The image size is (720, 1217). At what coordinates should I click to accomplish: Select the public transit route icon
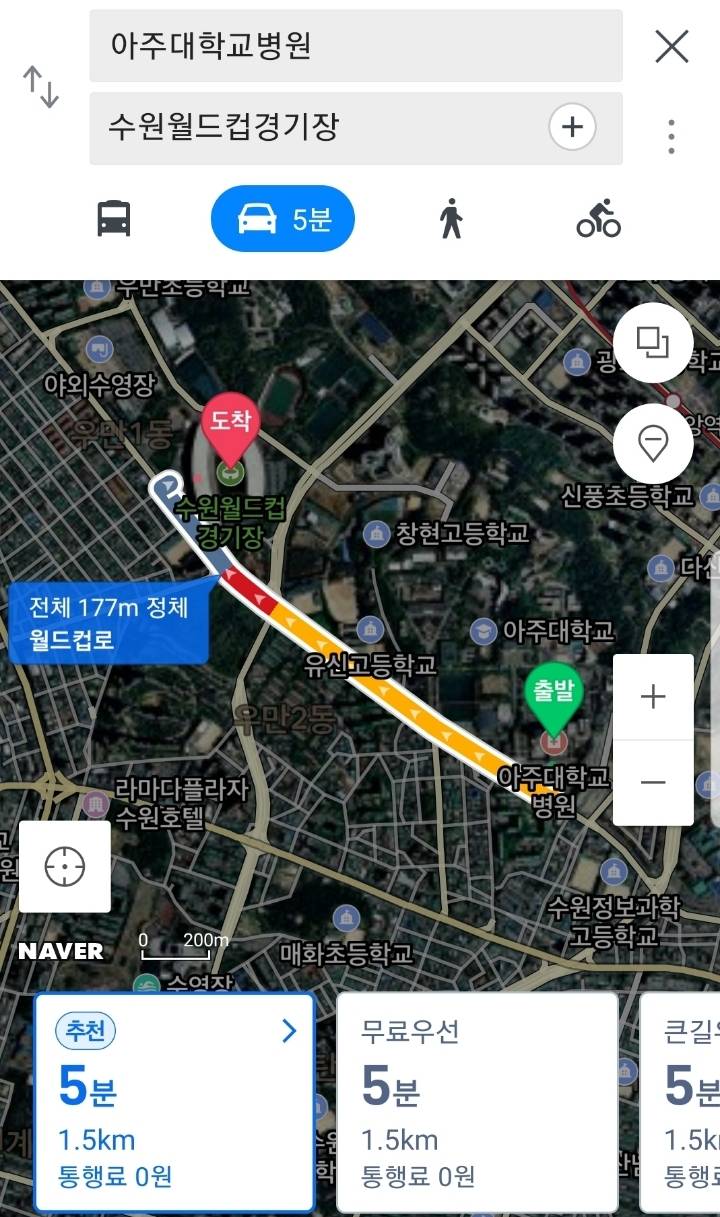(x=113, y=218)
